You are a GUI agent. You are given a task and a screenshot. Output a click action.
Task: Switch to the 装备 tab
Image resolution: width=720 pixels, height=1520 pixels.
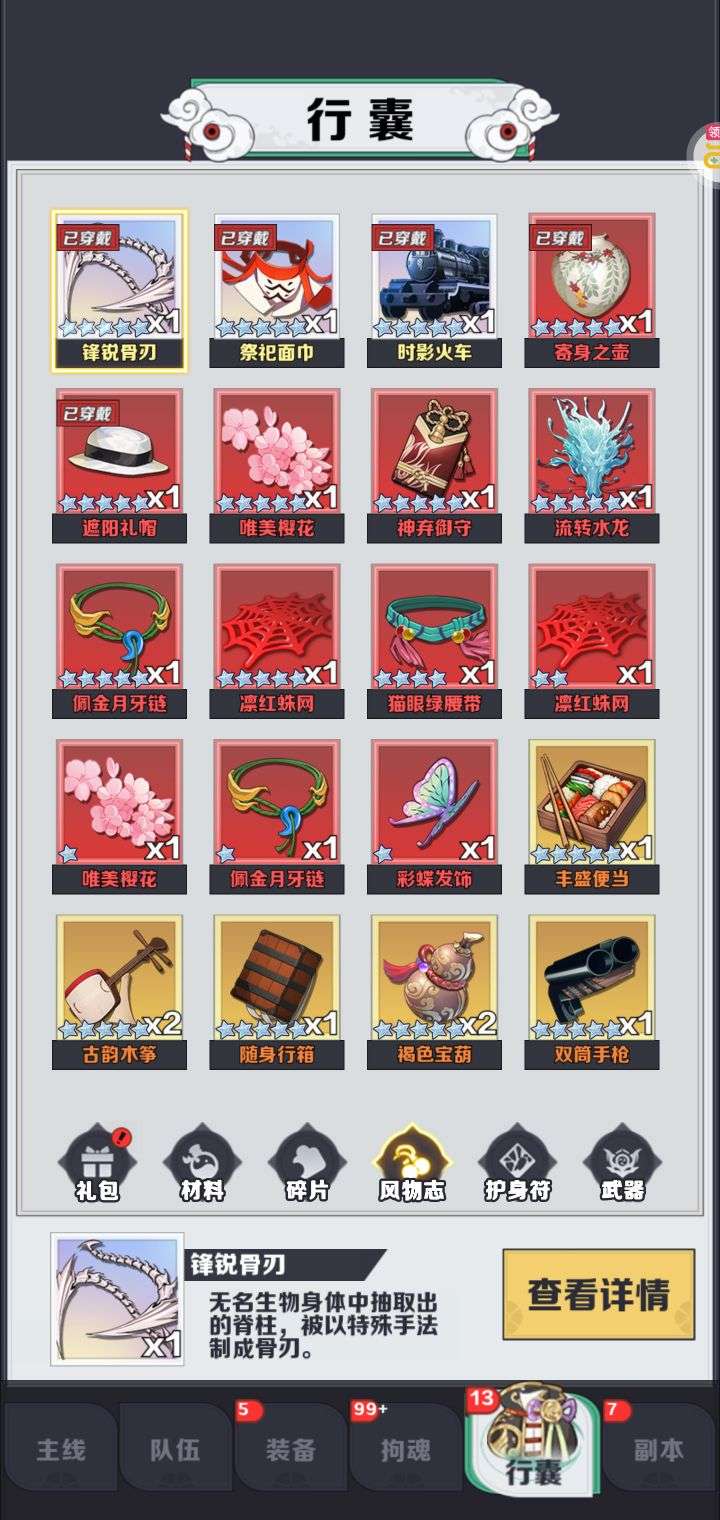coord(291,1449)
